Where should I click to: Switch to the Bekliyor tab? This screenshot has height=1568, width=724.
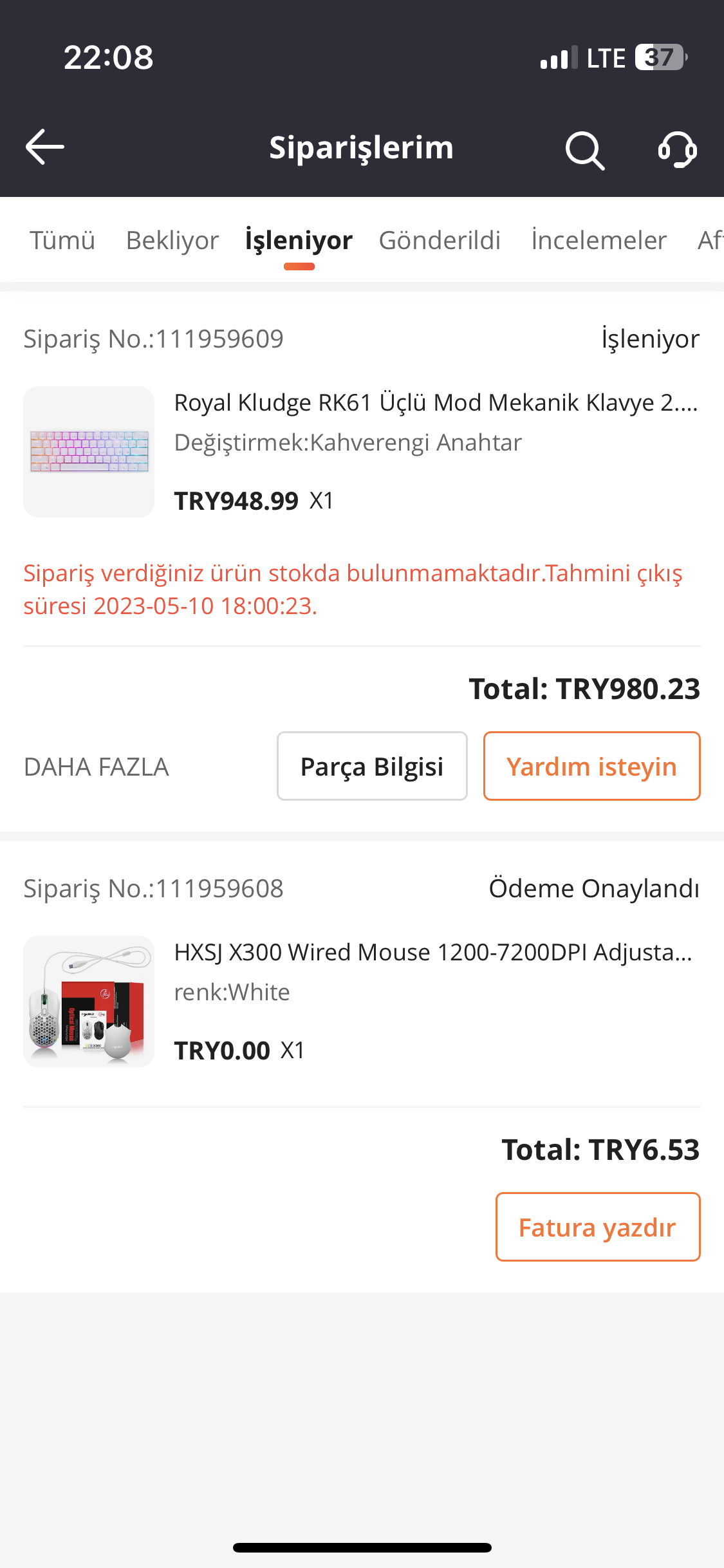click(172, 241)
